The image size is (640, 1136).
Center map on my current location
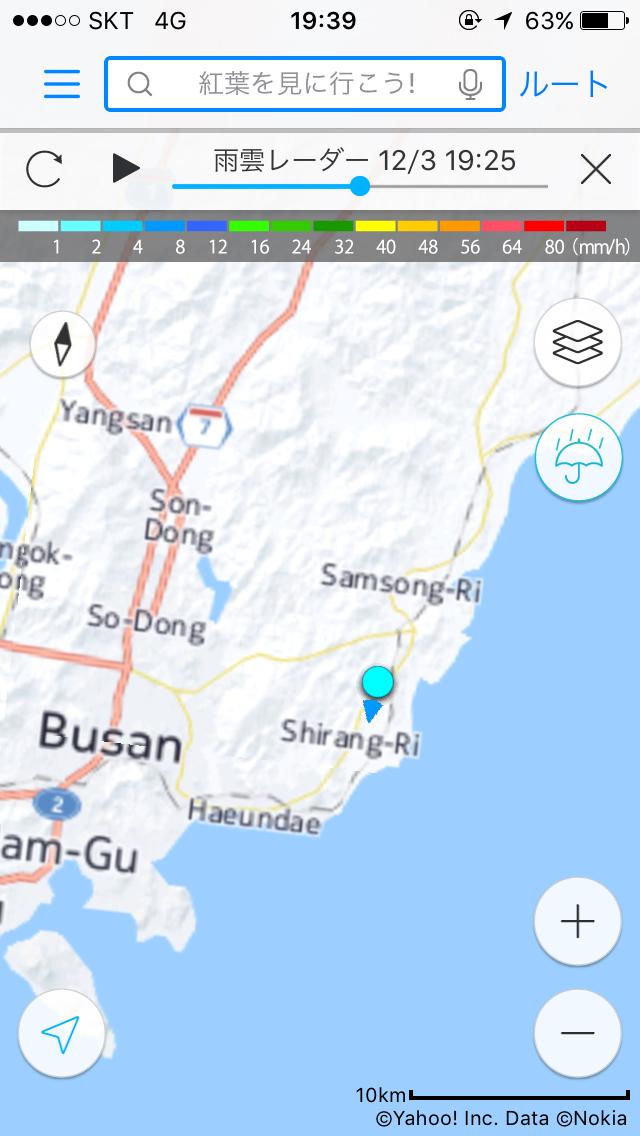click(61, 1033)
